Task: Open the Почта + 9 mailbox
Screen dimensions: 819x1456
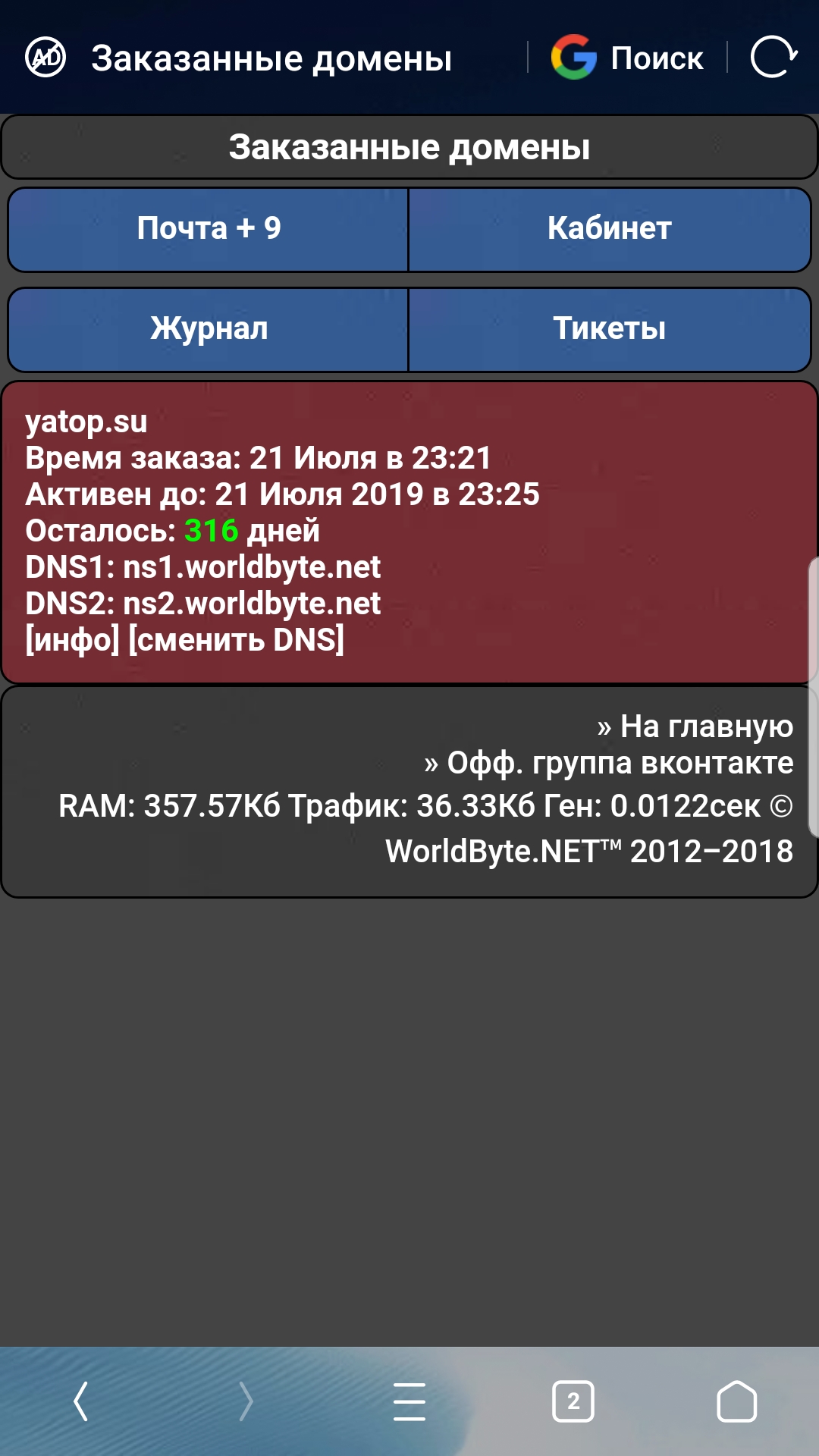Action: 209,228
